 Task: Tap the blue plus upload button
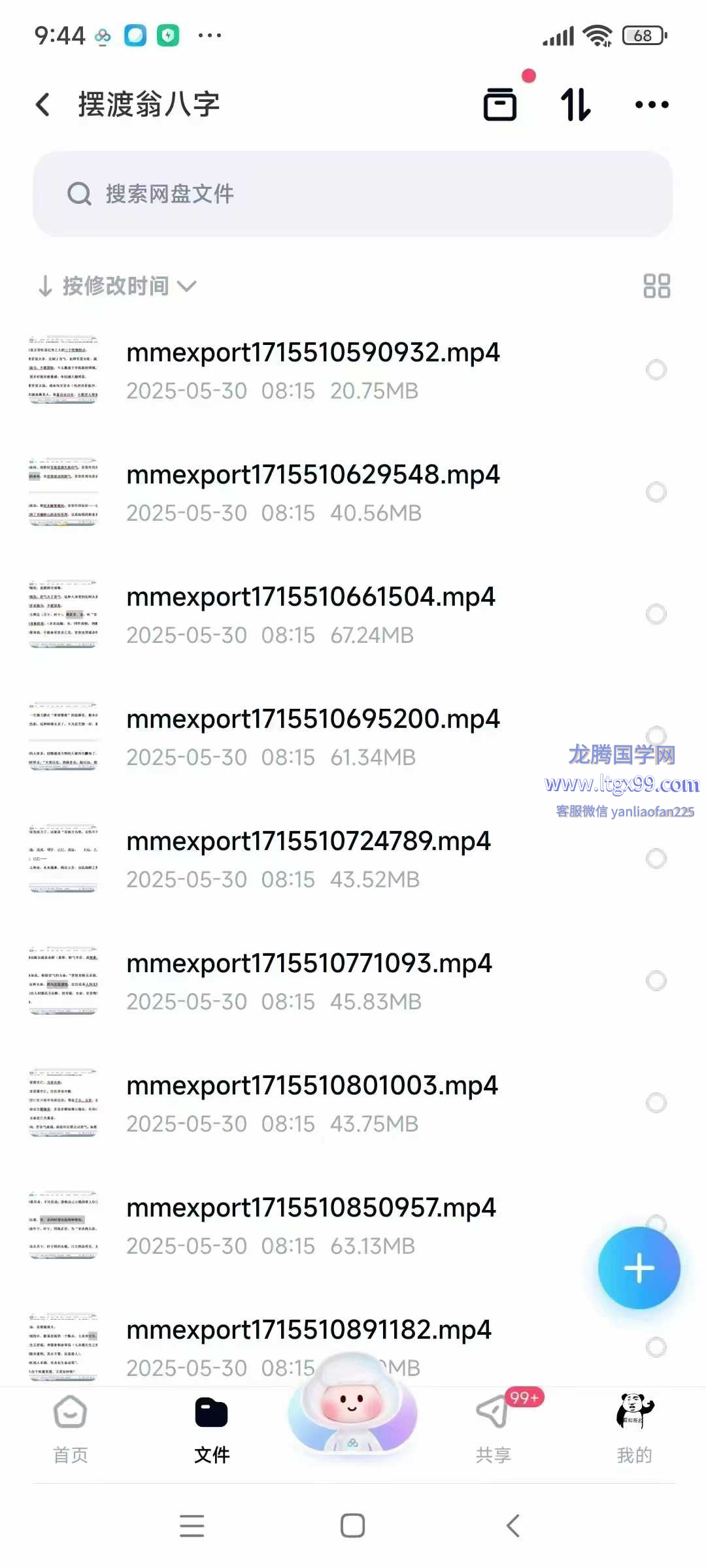(x=639, y=1267)
